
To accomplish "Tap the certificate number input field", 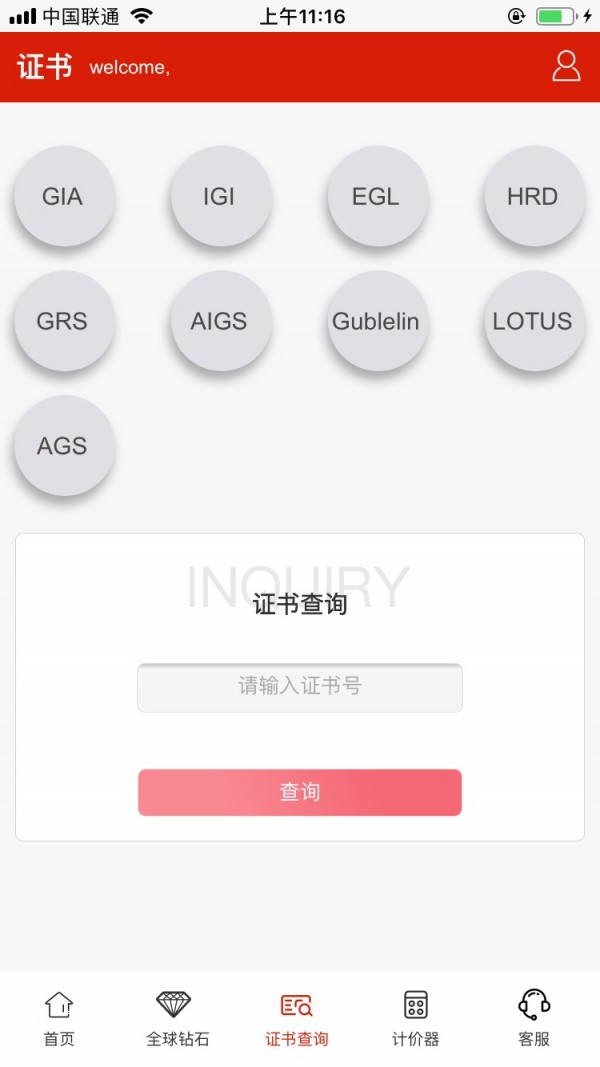I will (300, 687).
